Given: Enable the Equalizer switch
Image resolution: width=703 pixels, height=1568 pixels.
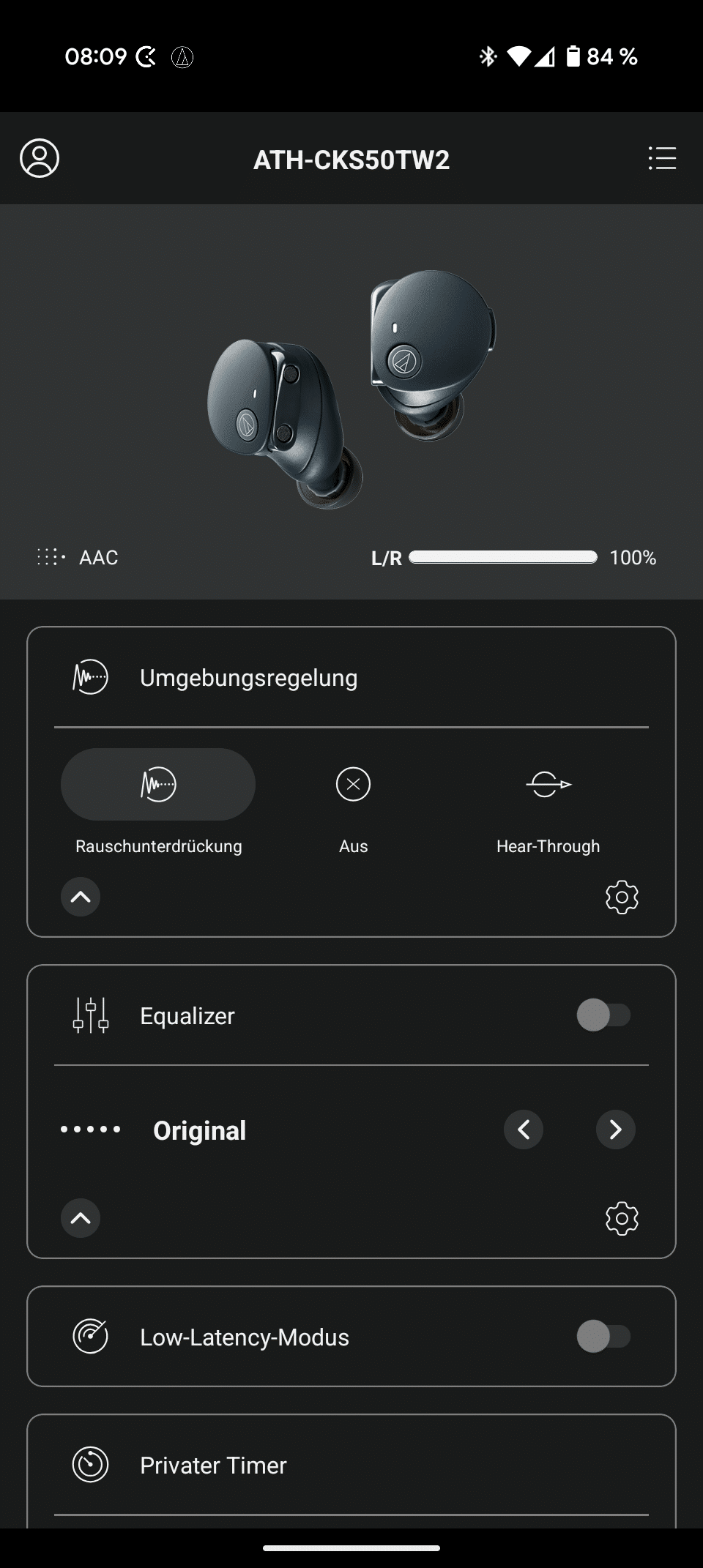Looking at the screenshot, I should coord(603,1015).
